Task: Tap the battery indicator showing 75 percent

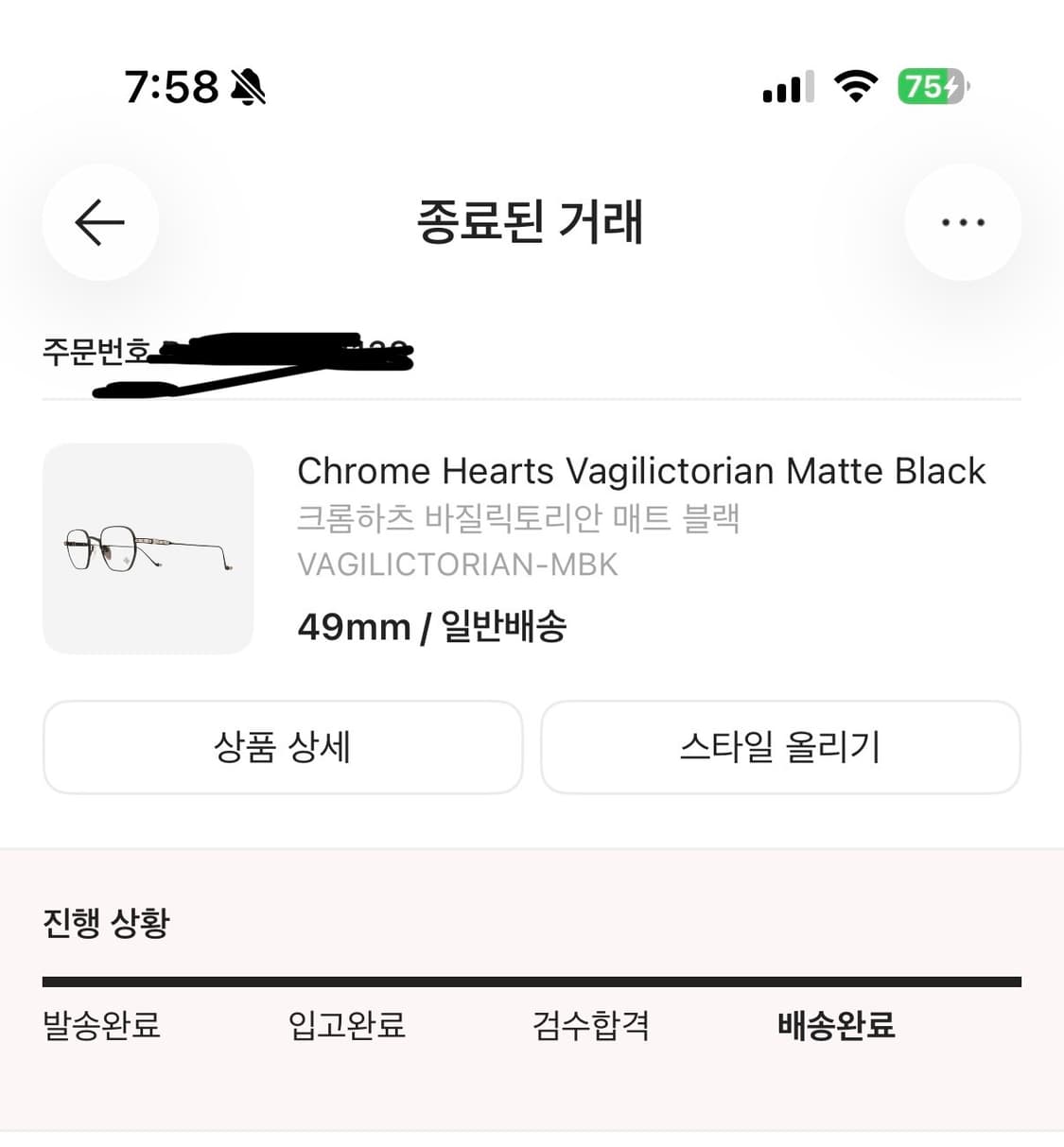Action: pos(931,86)
